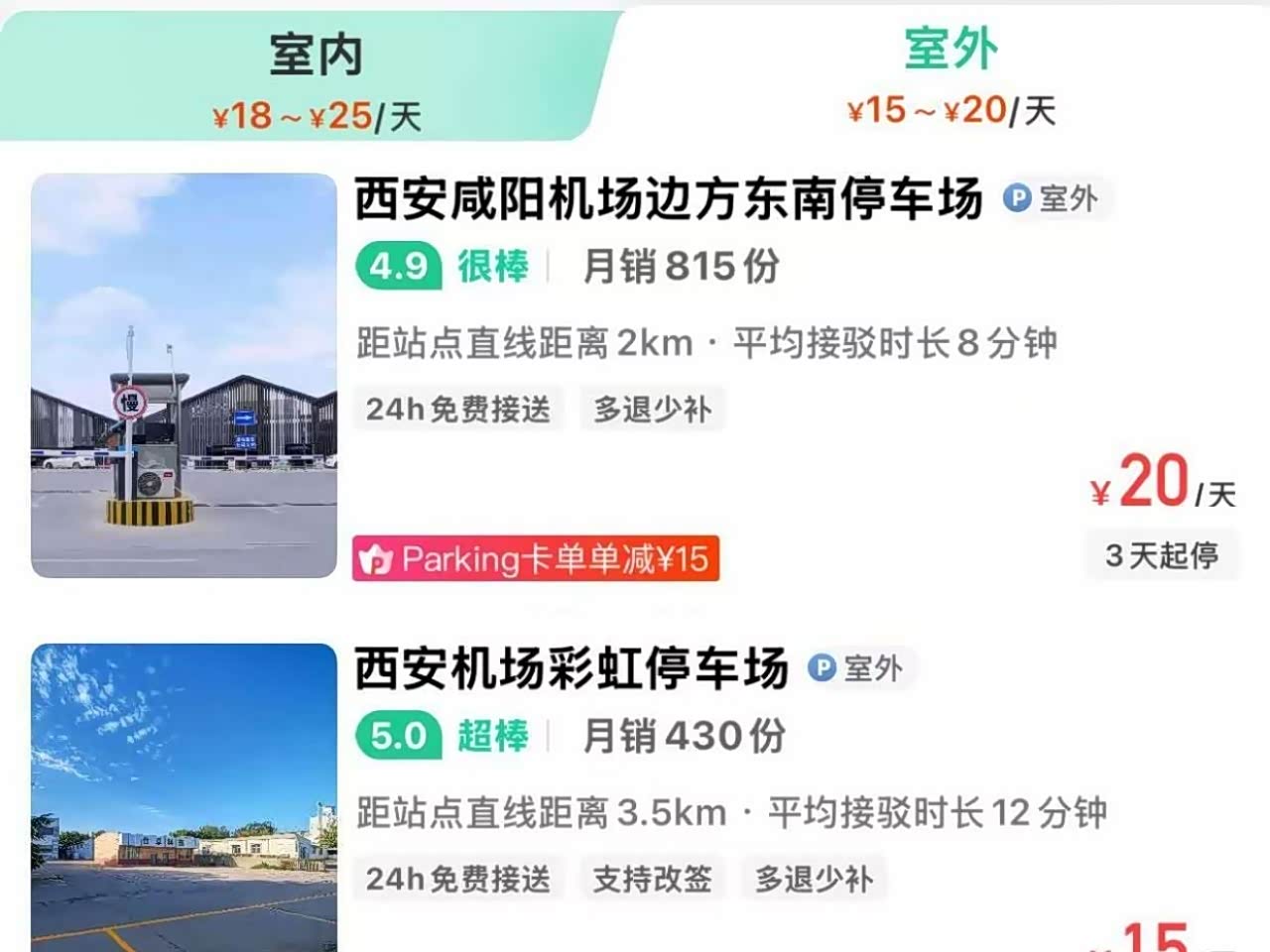Viewport: 1270px width, 952px height.
Task: Open 西安机场彩虹停车场 listing
Action: (x=571, y=668)
